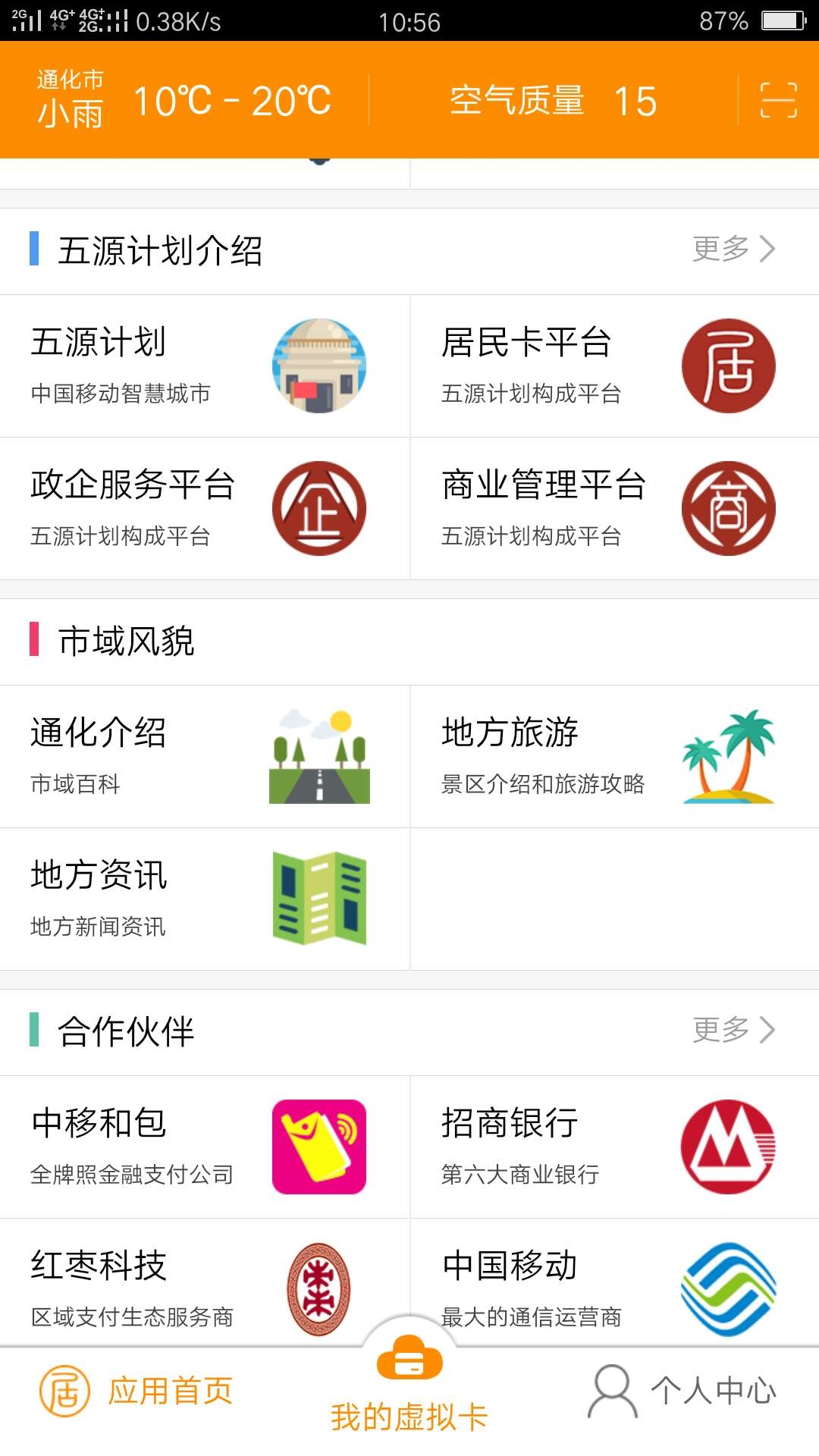Tap the chevron after 合作伙伴 更多
The height and width of the screenshot is (1456, 819).
[x=768, y=1029]
